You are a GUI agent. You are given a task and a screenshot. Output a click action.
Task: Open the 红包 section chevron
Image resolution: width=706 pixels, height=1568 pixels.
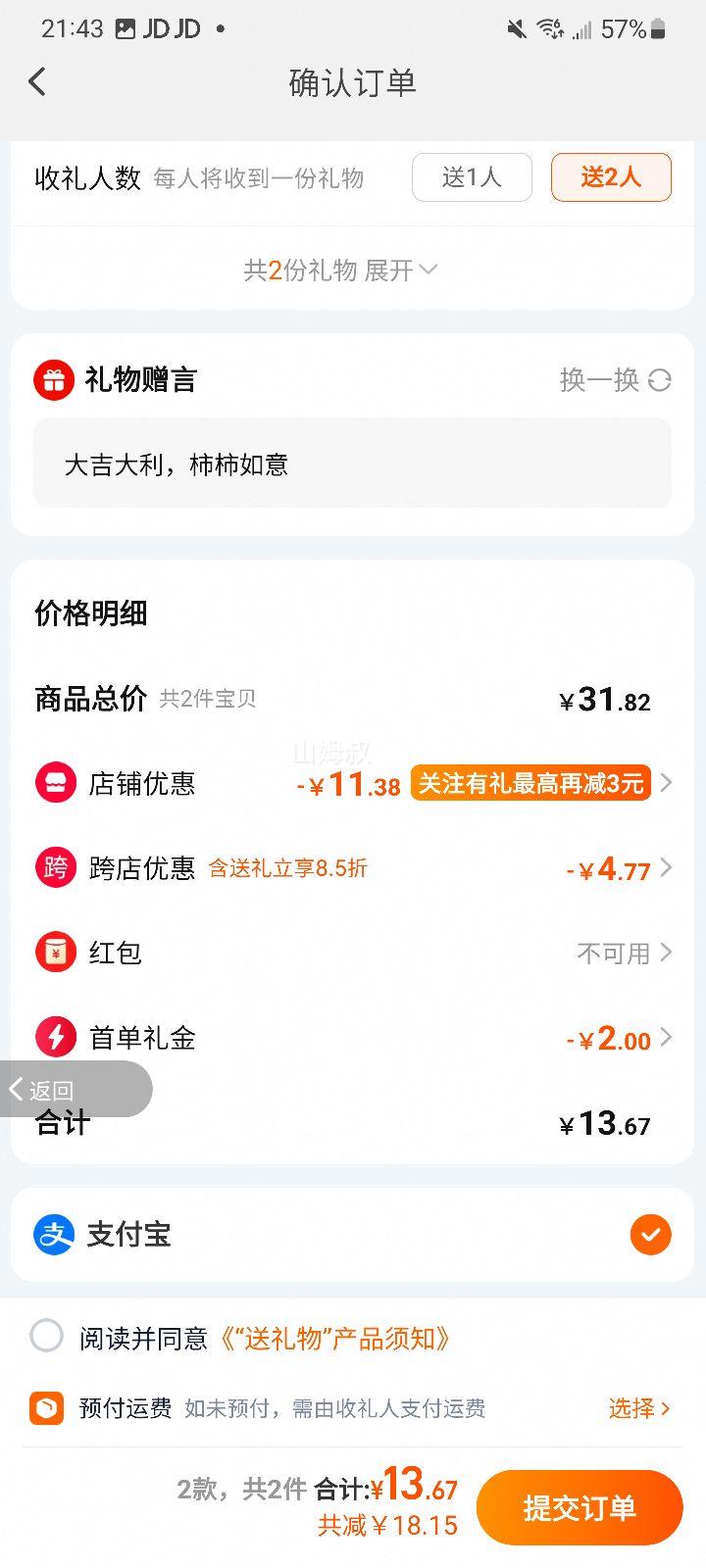tap(667, 952)
